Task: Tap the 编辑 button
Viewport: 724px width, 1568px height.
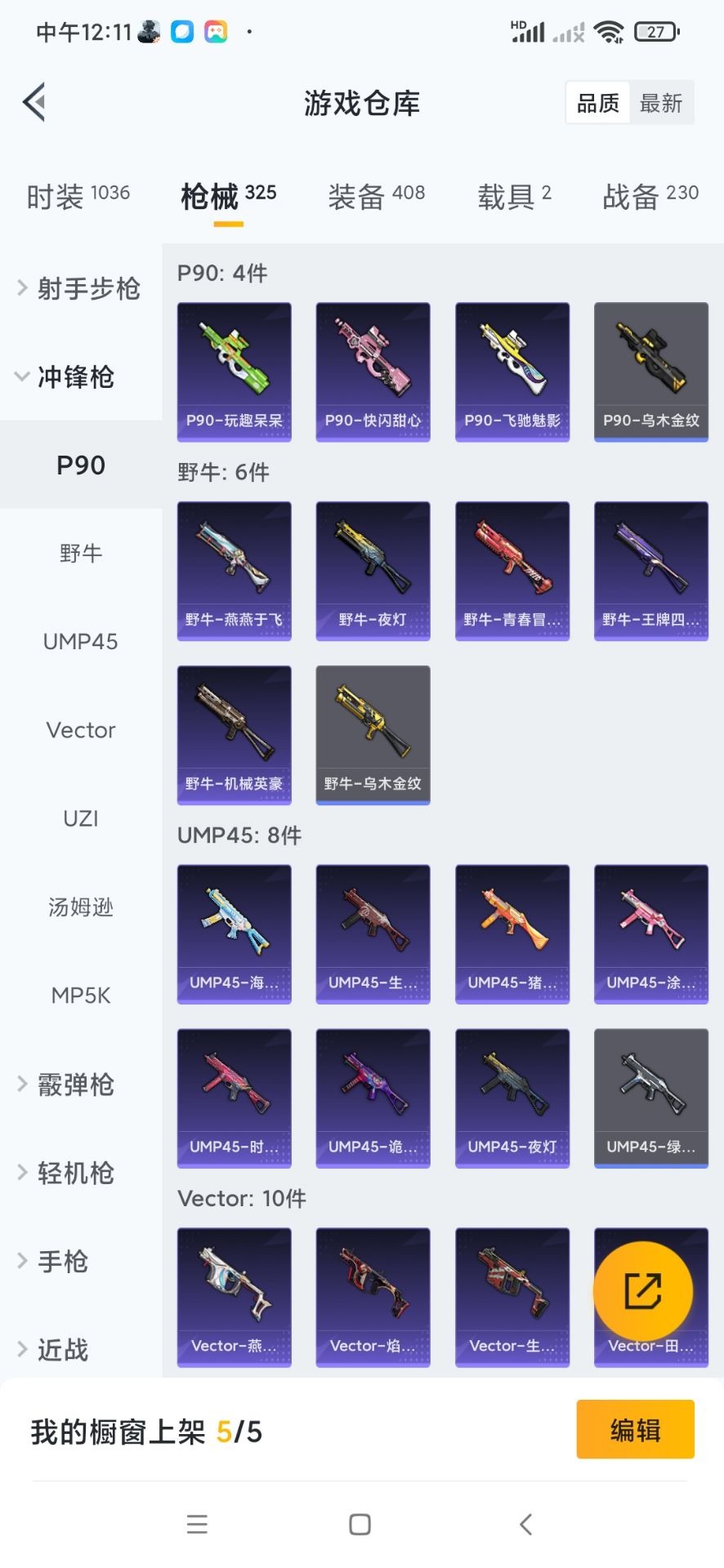Action: 635,1430
